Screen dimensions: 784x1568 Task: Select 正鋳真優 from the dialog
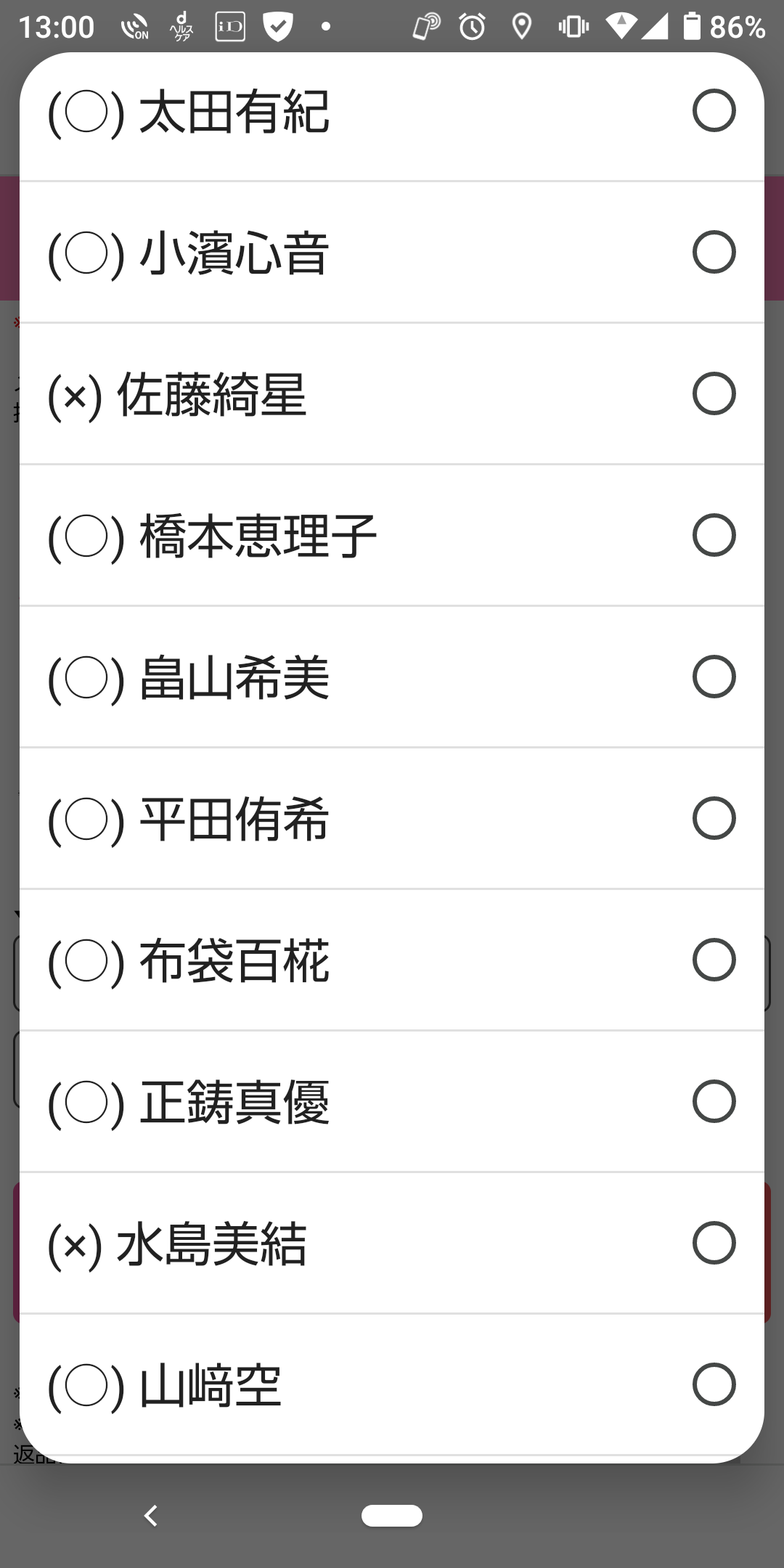point(392,1101)
